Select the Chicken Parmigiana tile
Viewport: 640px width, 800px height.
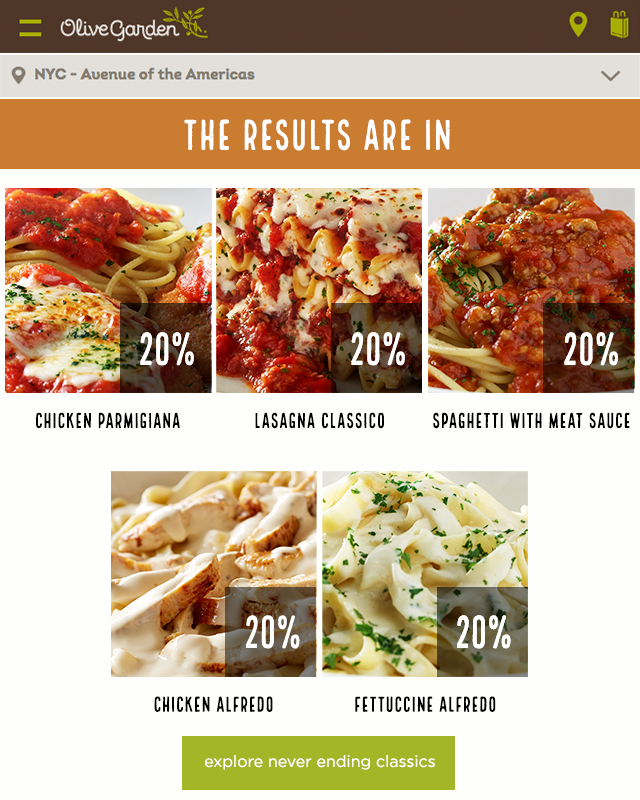pyautogui.click(x=108, y=291)
